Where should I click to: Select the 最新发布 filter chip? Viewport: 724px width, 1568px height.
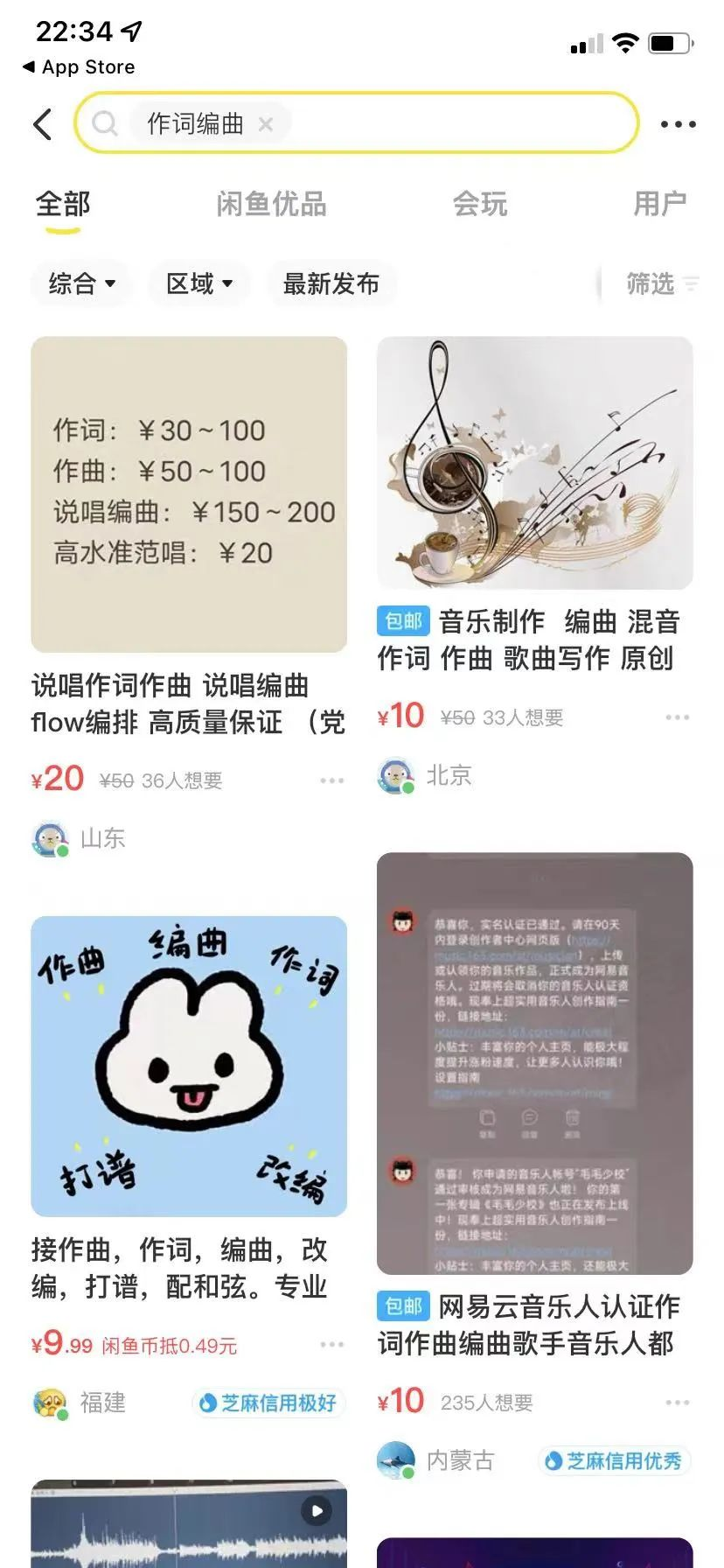pos(331,283)
